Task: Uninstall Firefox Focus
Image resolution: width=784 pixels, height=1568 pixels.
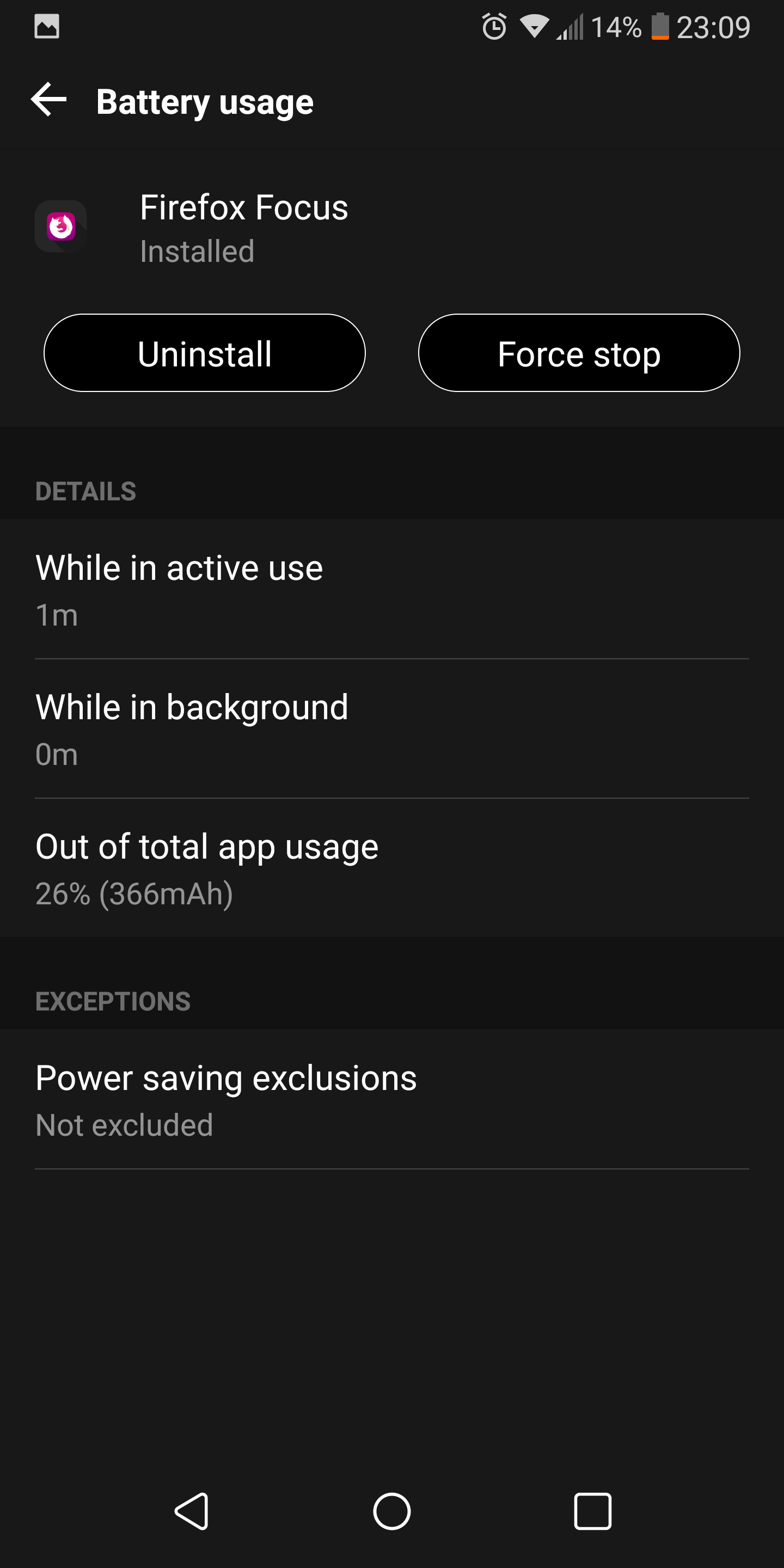Action: click(x=205, y=353)
